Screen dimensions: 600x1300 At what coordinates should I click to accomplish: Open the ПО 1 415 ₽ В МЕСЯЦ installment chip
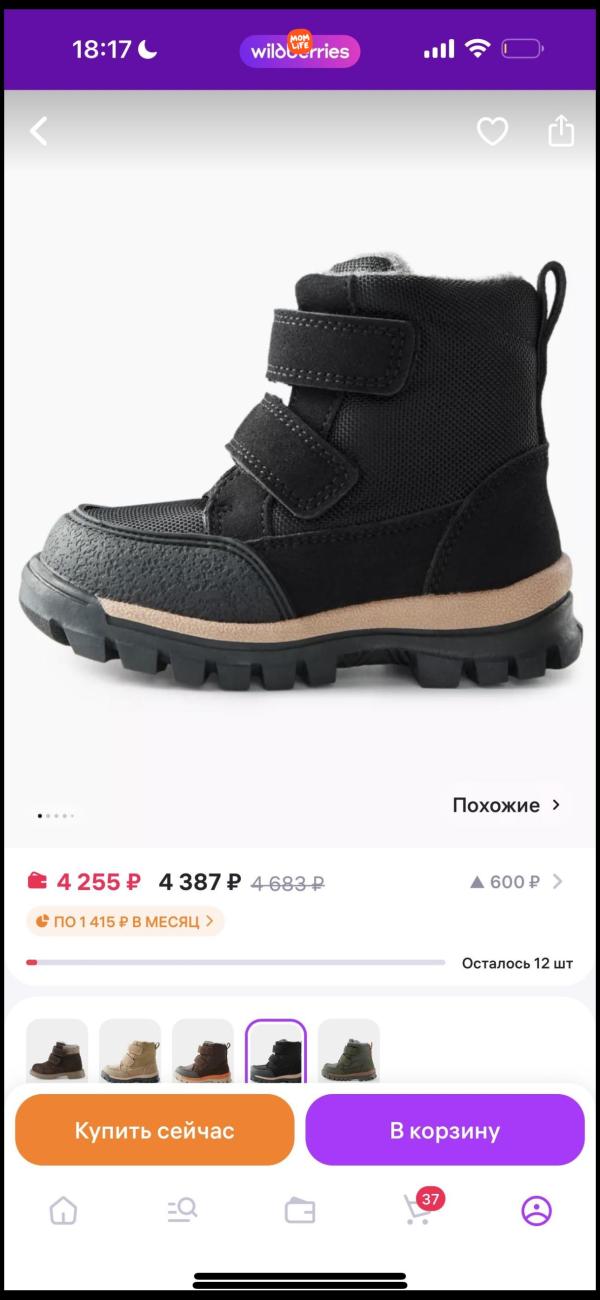pyautogui.click(x=125, y=921)
